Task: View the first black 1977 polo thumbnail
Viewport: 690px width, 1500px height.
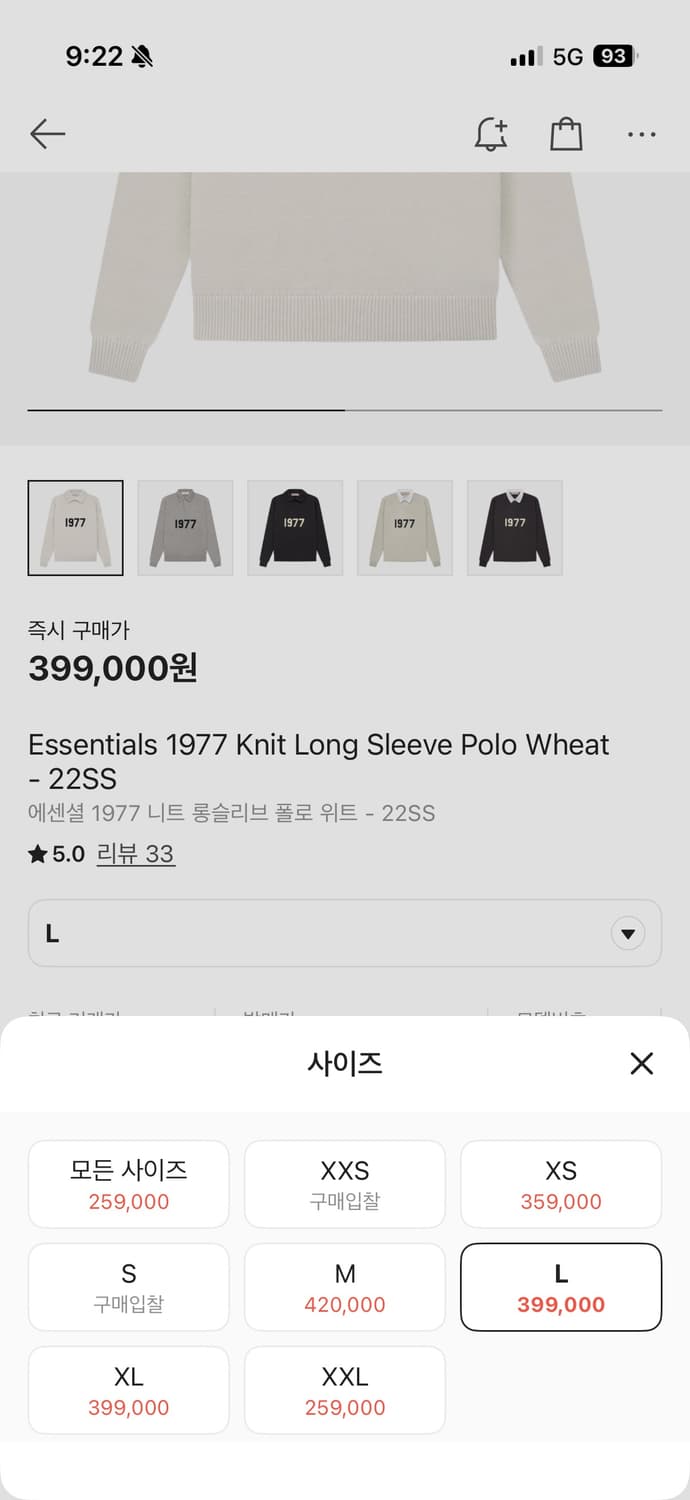Action: (295, 528)
